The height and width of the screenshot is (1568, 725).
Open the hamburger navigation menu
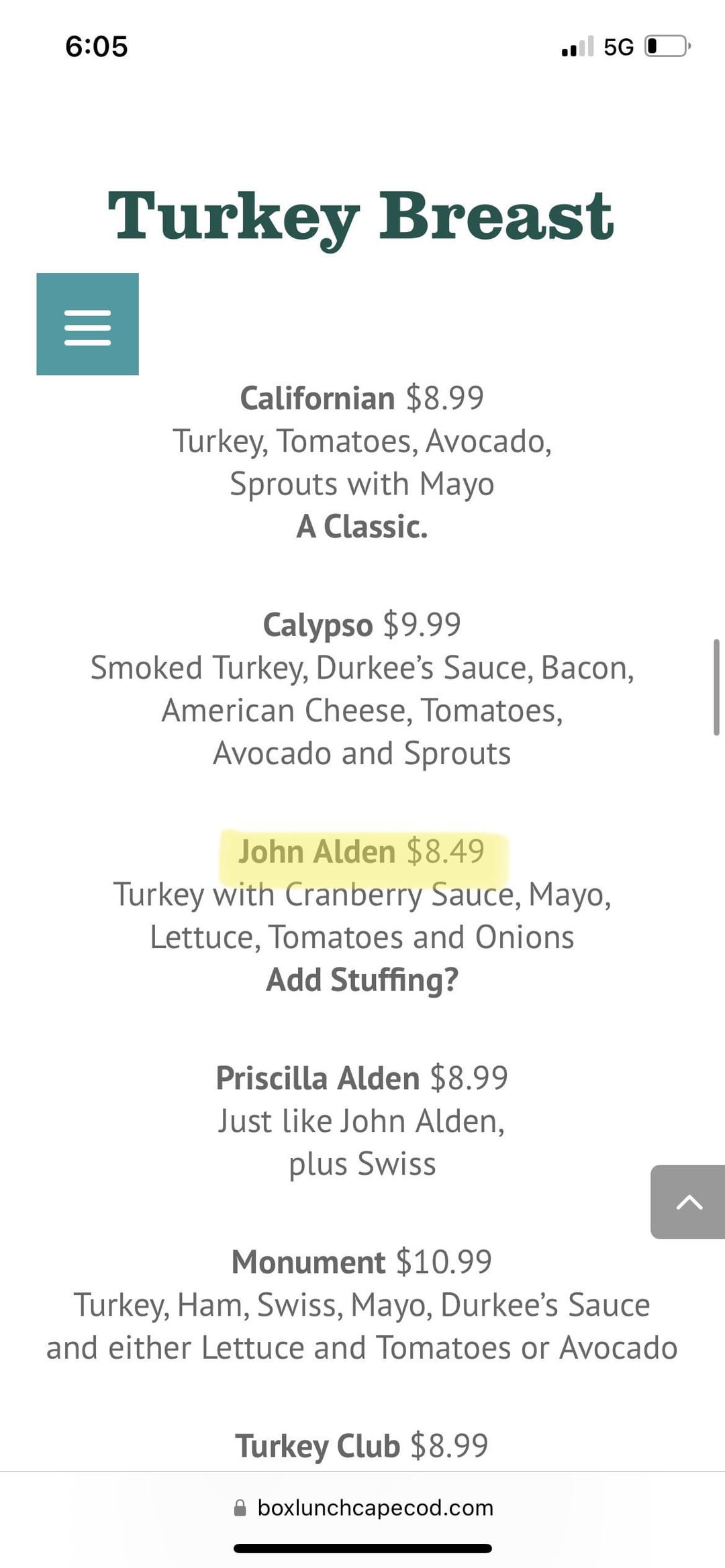(87, 324)
